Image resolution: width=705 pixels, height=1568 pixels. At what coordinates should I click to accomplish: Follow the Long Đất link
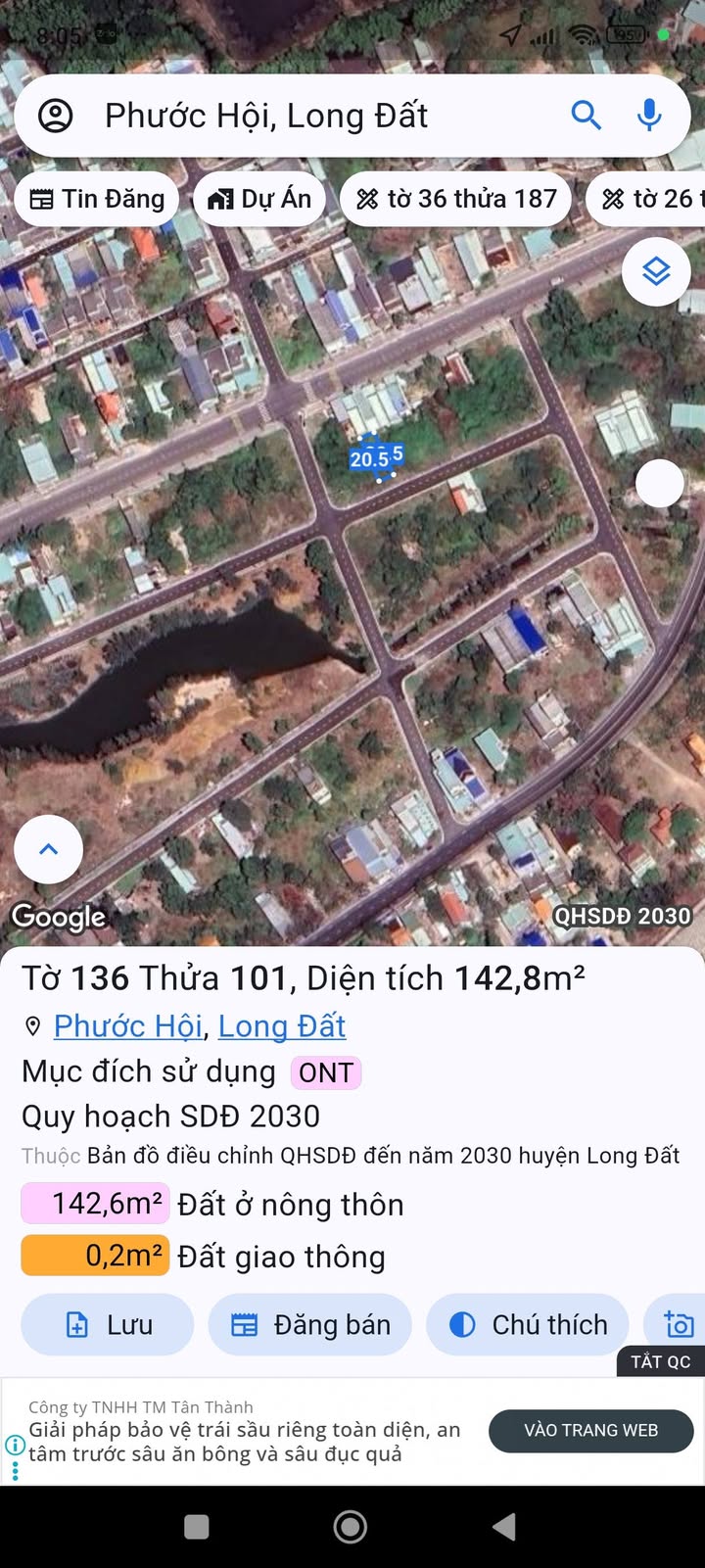(x=281, y=1025)
